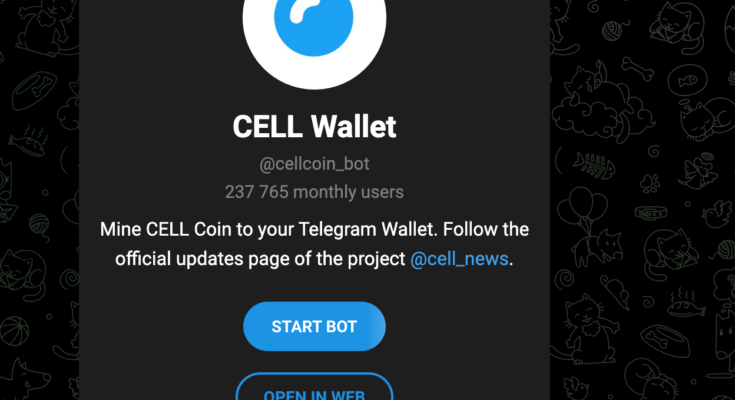The width and height of the screenshot is (735, 400).
Task: Tap the START BOT button
Action: pos(314,327)
